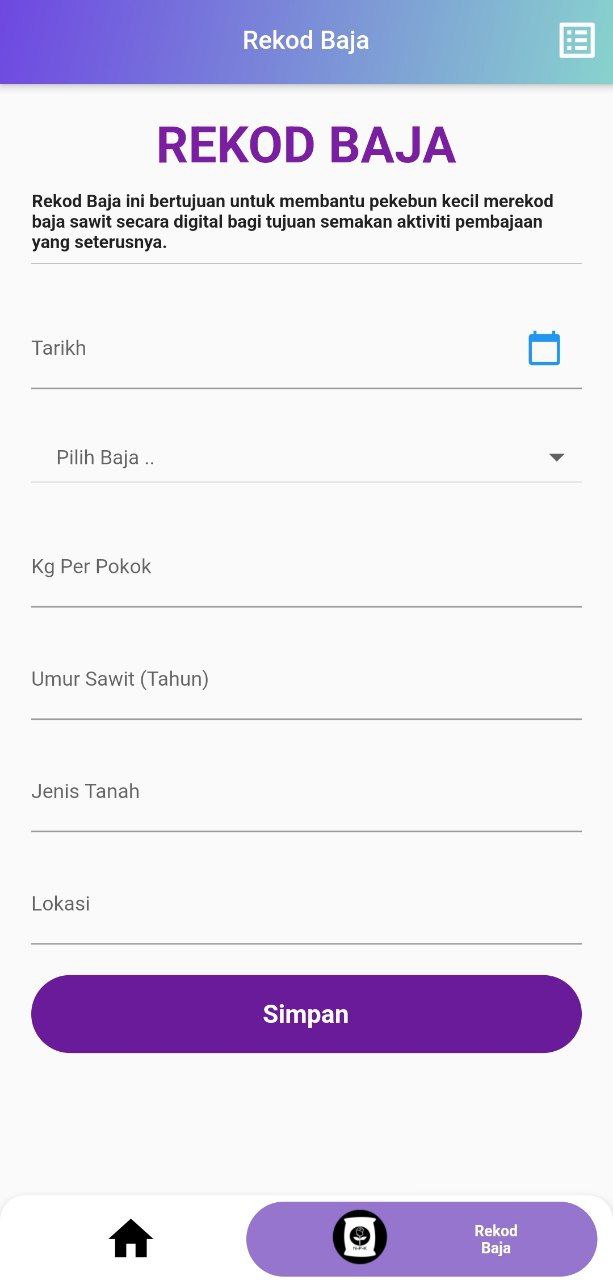Tap the Tarikh date field
Viewport: 613px width, 1280px height.
coord(270,349)
